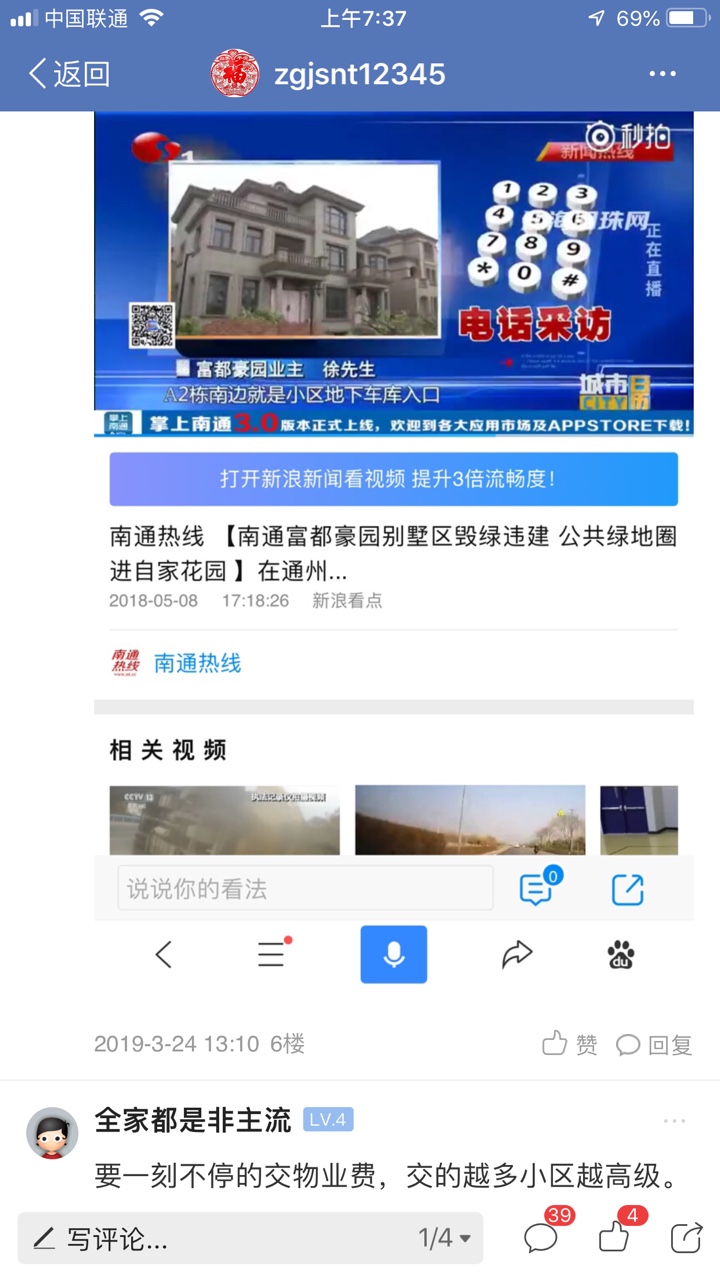720x1280 pixels.
Task: Open 全家都是非主流's avatar
Action: pyautogui.click(x=52, y=1133)
